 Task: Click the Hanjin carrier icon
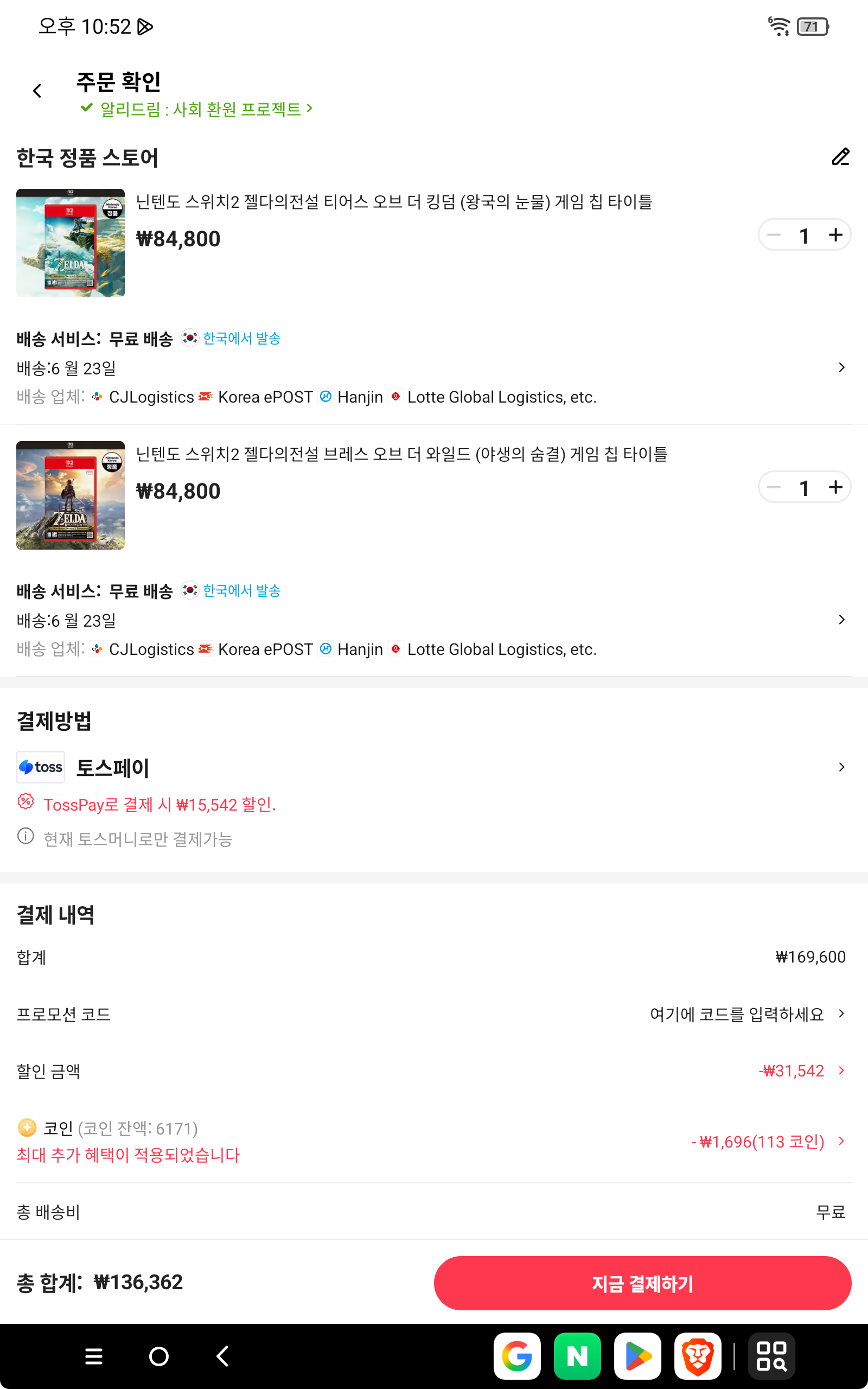pos(325,397)
